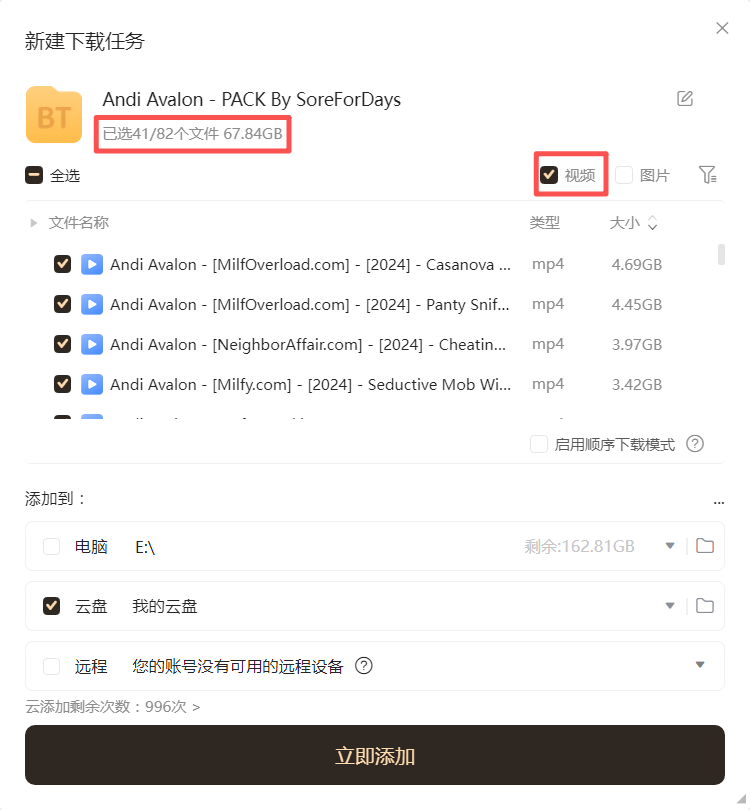Browse folder for the E:\ path

tap(705, 546)
